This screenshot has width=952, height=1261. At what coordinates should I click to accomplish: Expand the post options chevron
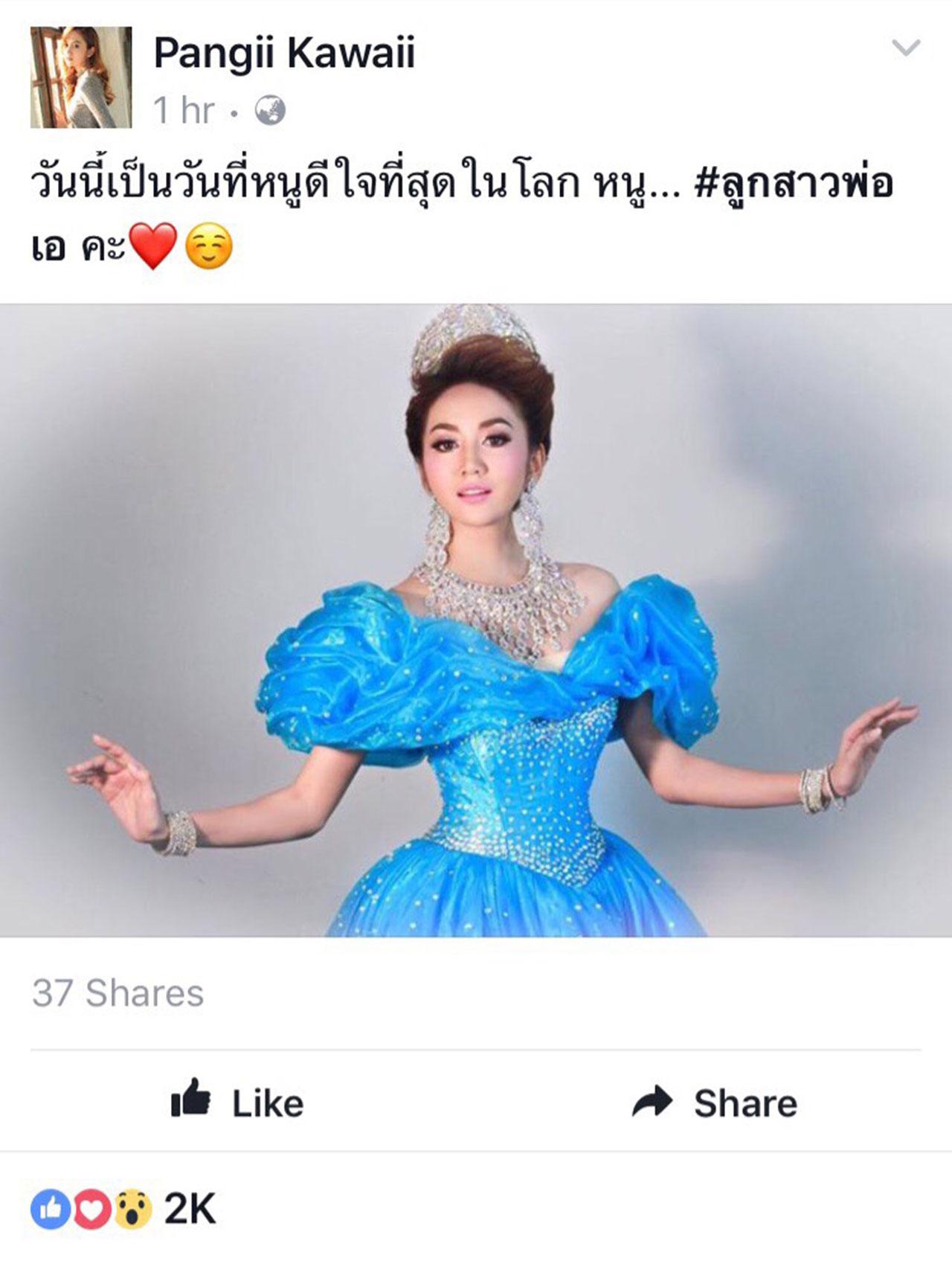click(905, 48)
